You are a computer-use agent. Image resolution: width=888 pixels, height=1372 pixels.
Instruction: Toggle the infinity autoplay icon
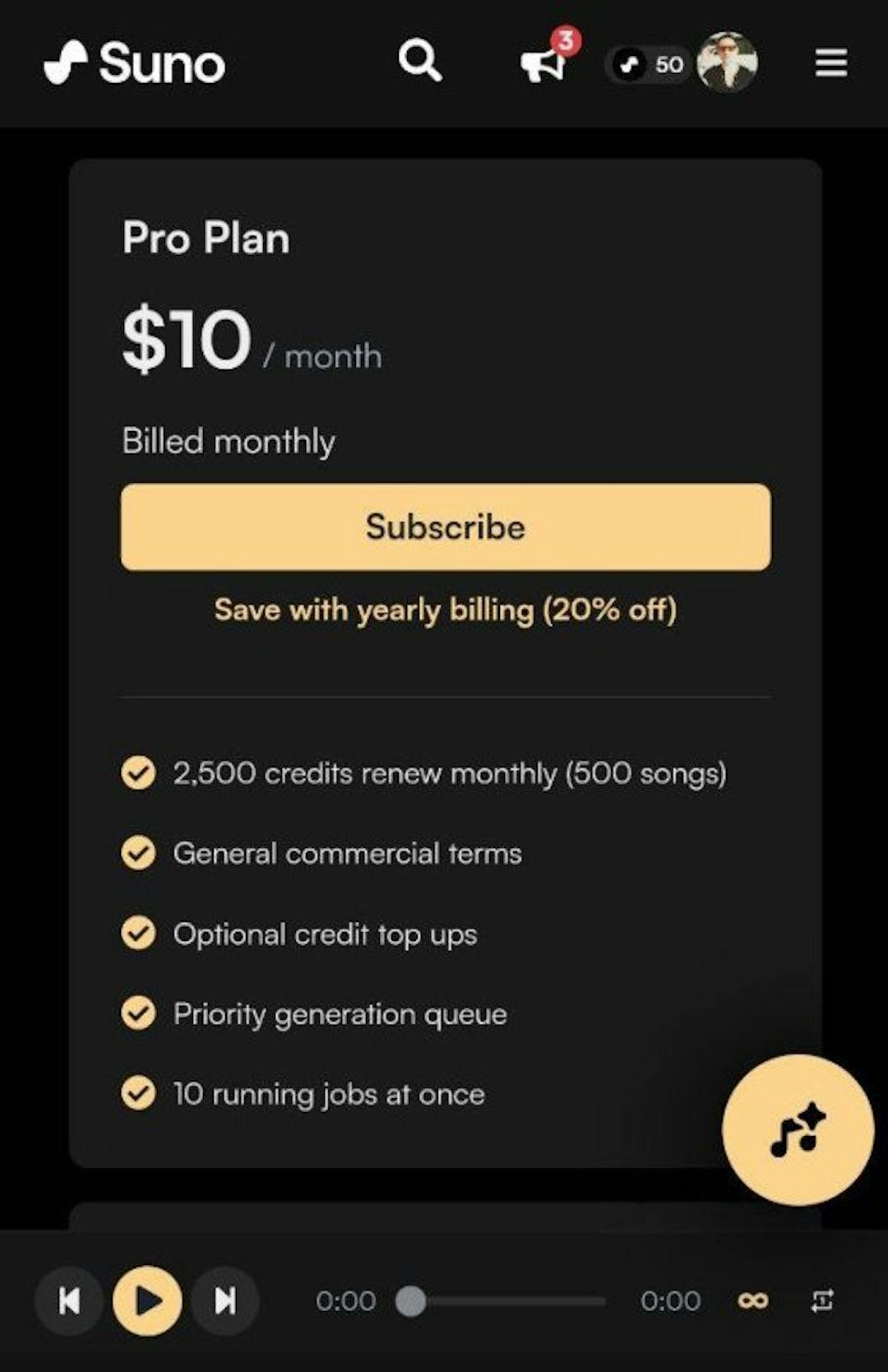click(x=753, y=1300)
